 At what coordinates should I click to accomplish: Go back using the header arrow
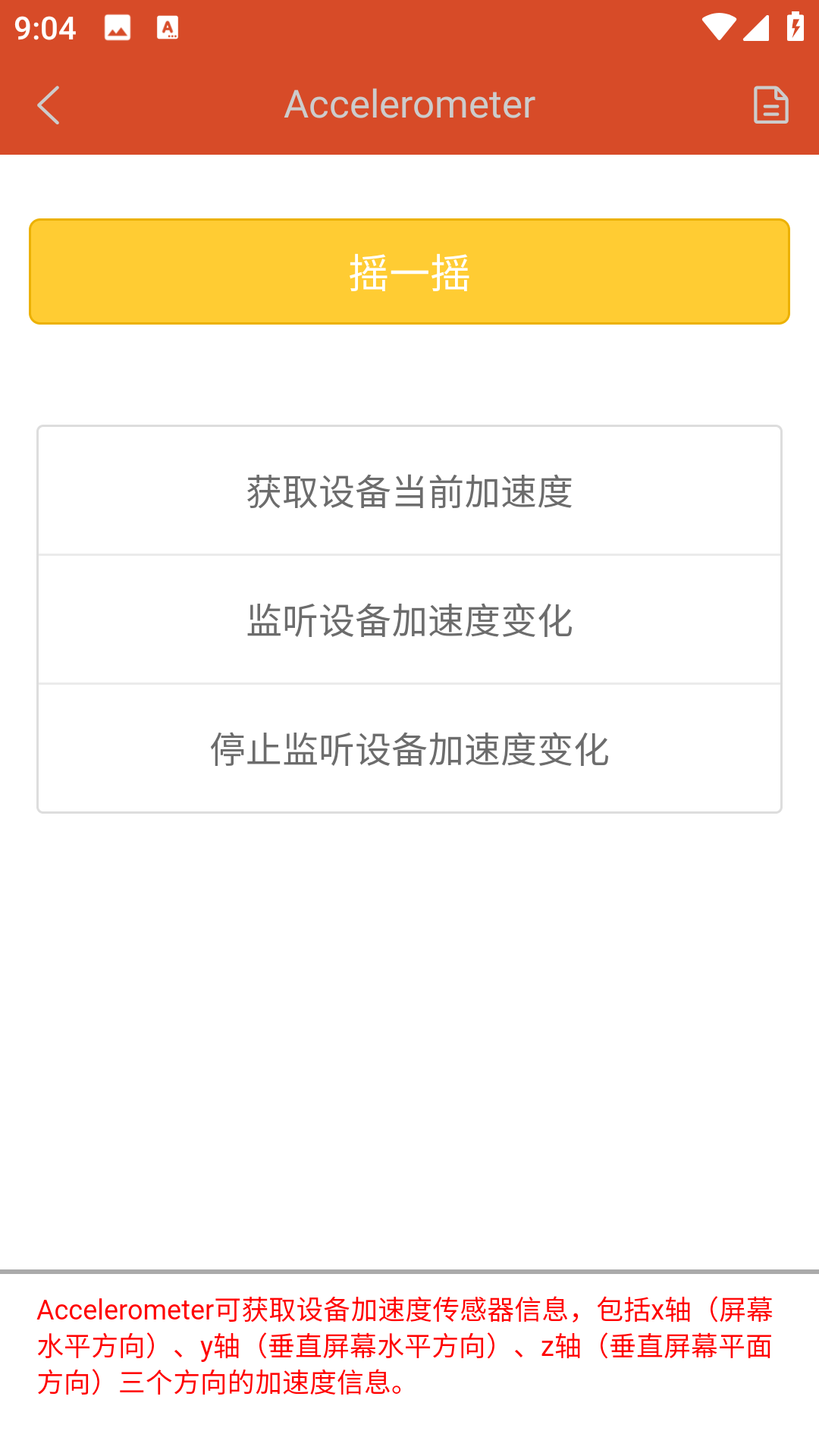pyautogui.click(x=49, y=105)
